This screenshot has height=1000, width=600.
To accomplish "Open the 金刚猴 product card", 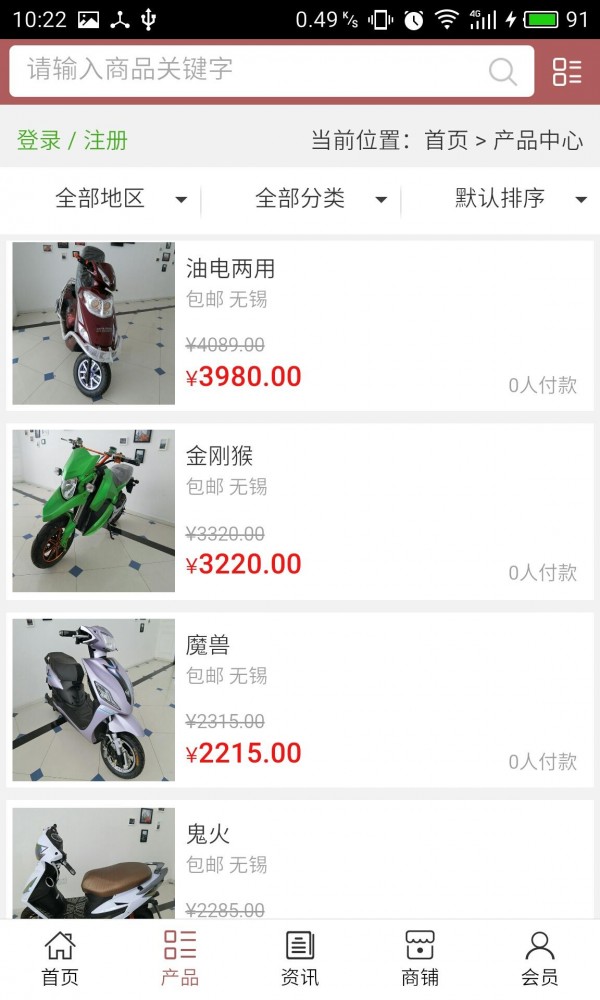I will pyautogui.click(x=300, y=511).
